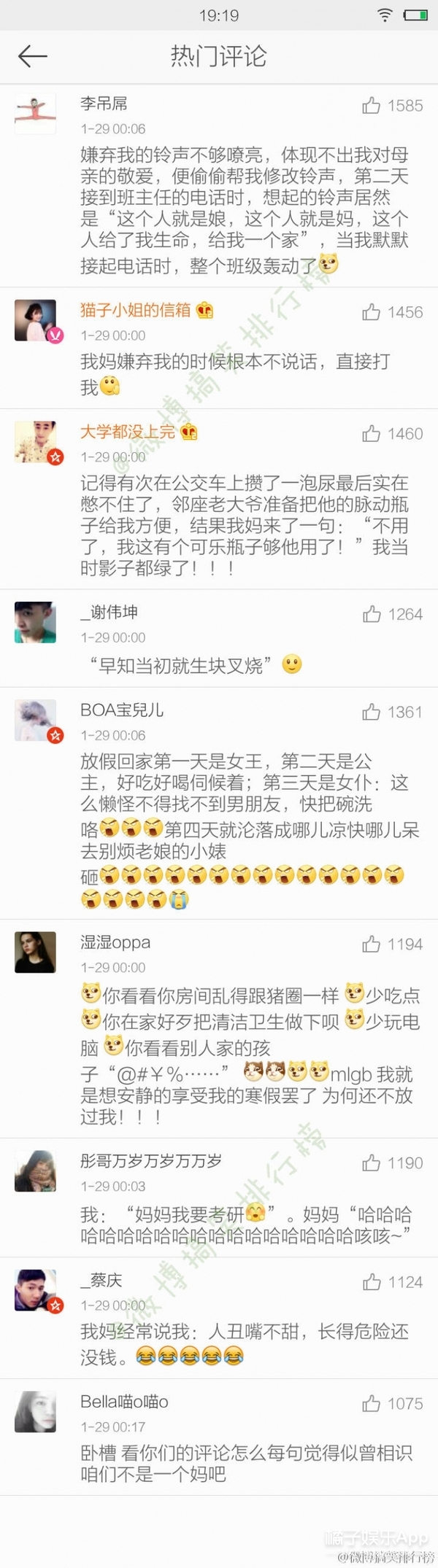Like 李吊屌's comment with 1585 likes
Image resolution: width=438 pixels, height=1568 pixels.
pyautogui.click(x=371, y=106)
